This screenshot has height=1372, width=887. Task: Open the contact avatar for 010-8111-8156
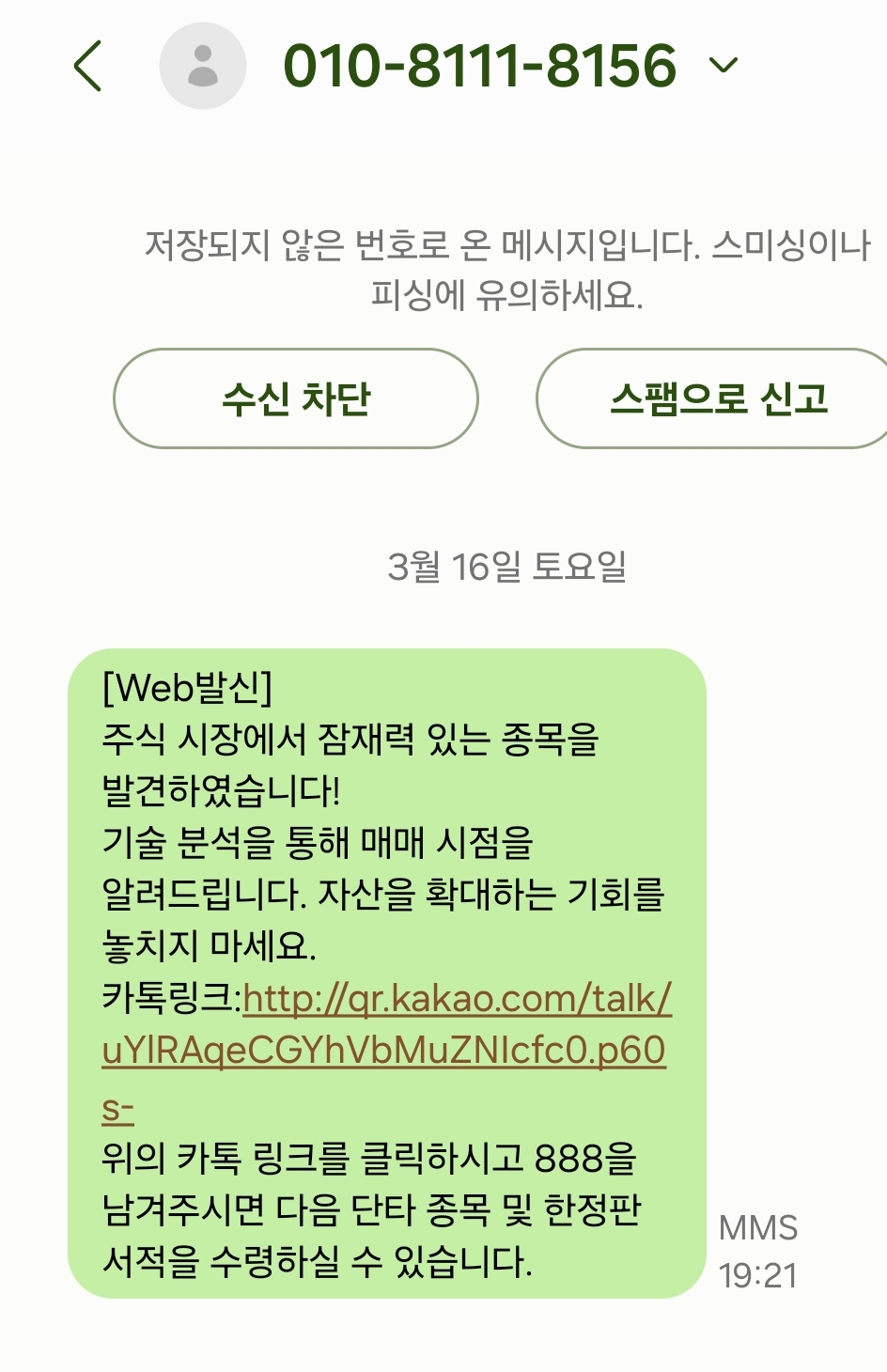pos(202,66)
